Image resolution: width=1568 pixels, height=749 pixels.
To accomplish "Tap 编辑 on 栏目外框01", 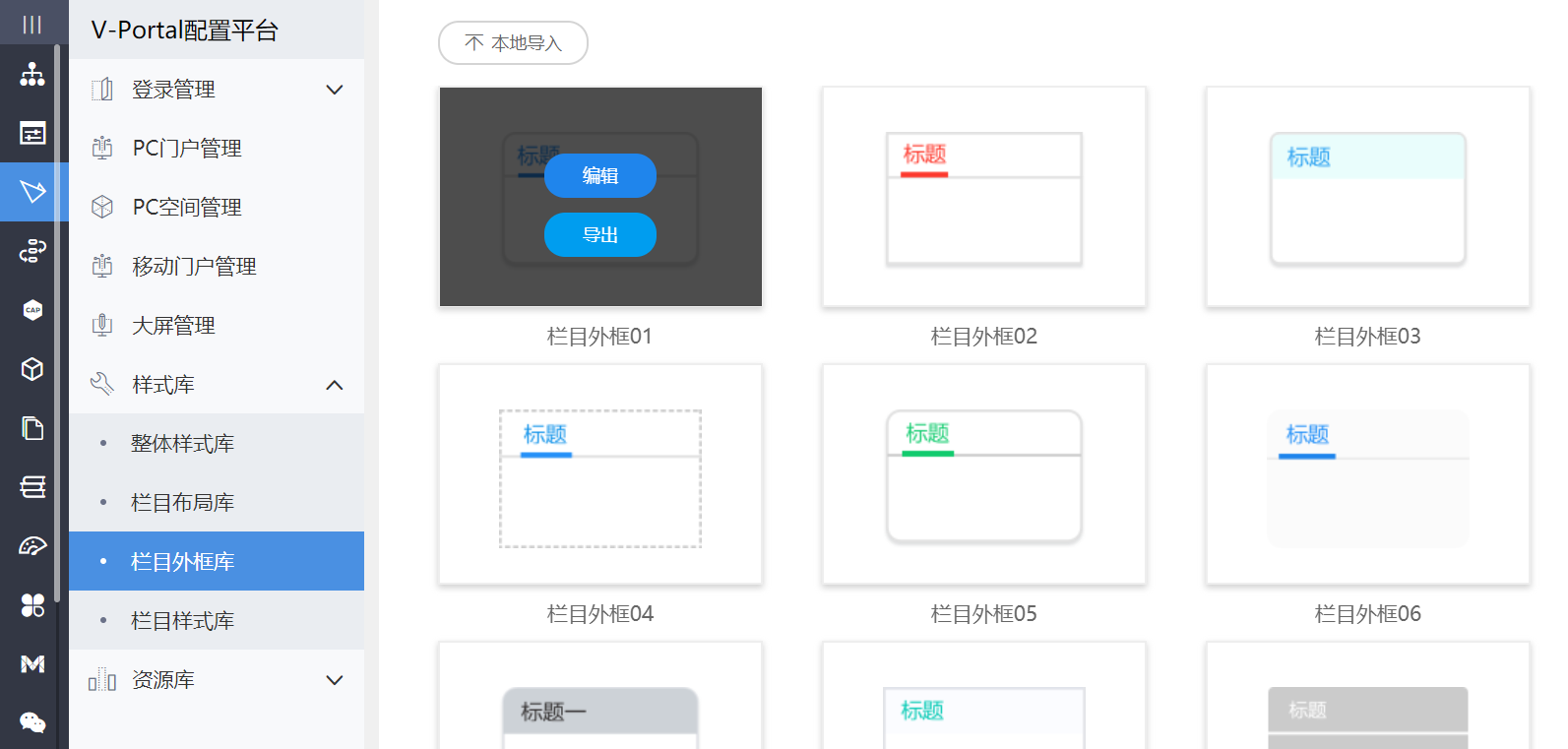I will (599, 176).
